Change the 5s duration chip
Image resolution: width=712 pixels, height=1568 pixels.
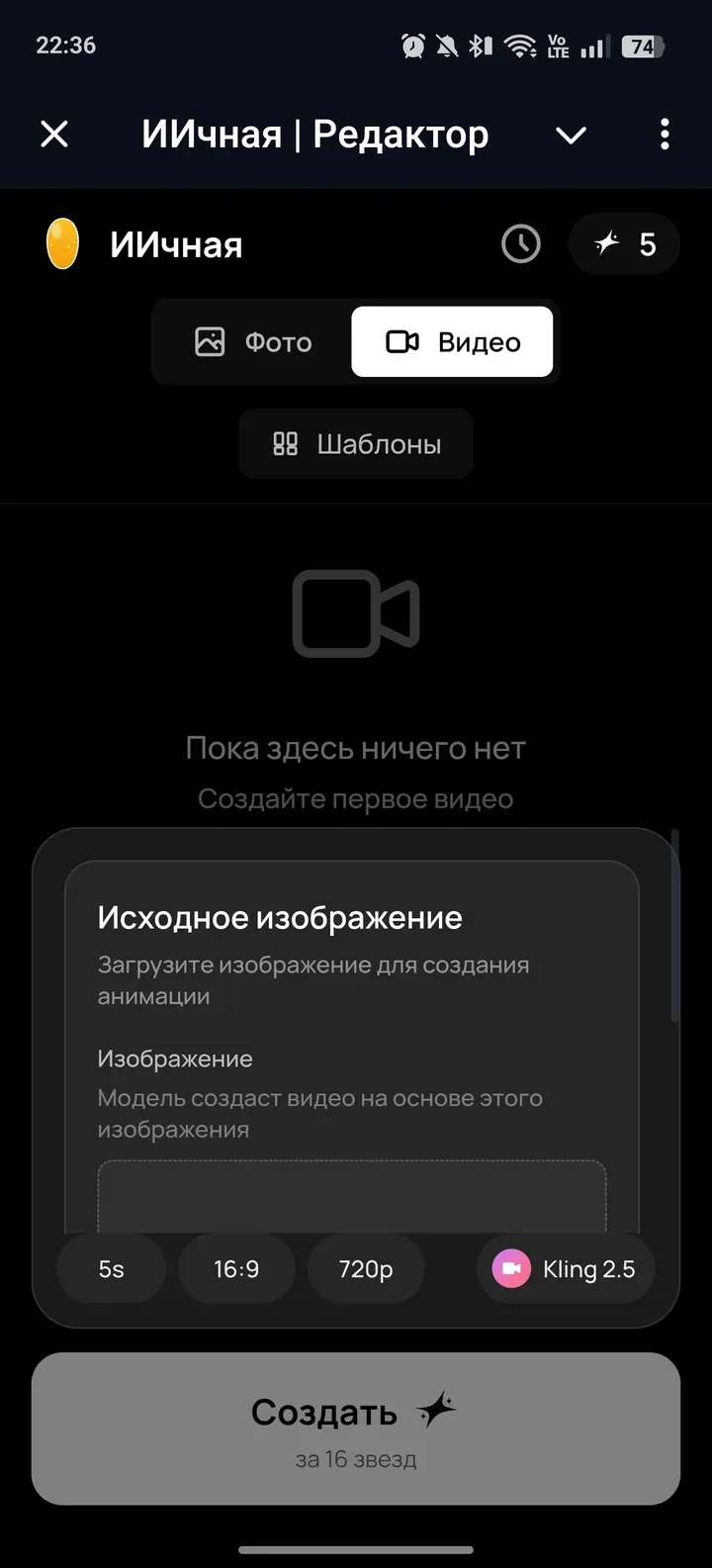click(111, 1269)
